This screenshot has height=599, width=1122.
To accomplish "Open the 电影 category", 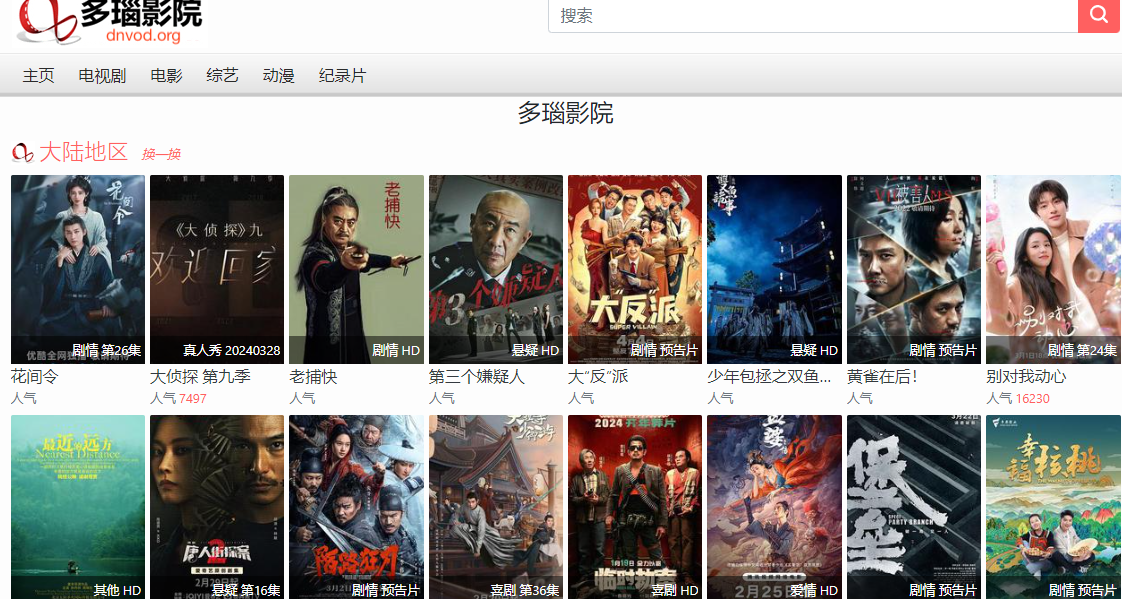I will pyautogui.click(x=166, y=75).
